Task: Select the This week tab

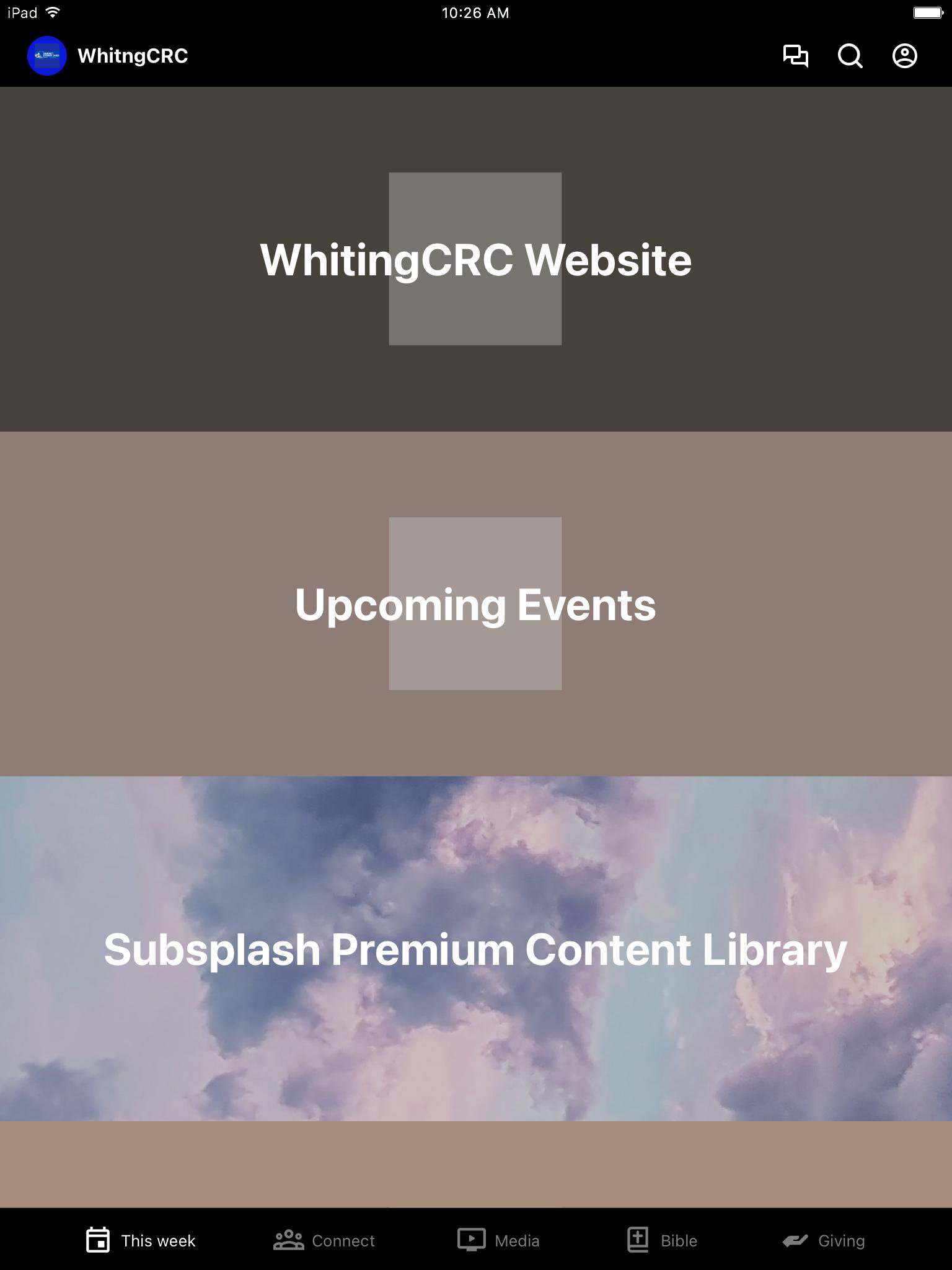Action: [x=141, y=1240]
